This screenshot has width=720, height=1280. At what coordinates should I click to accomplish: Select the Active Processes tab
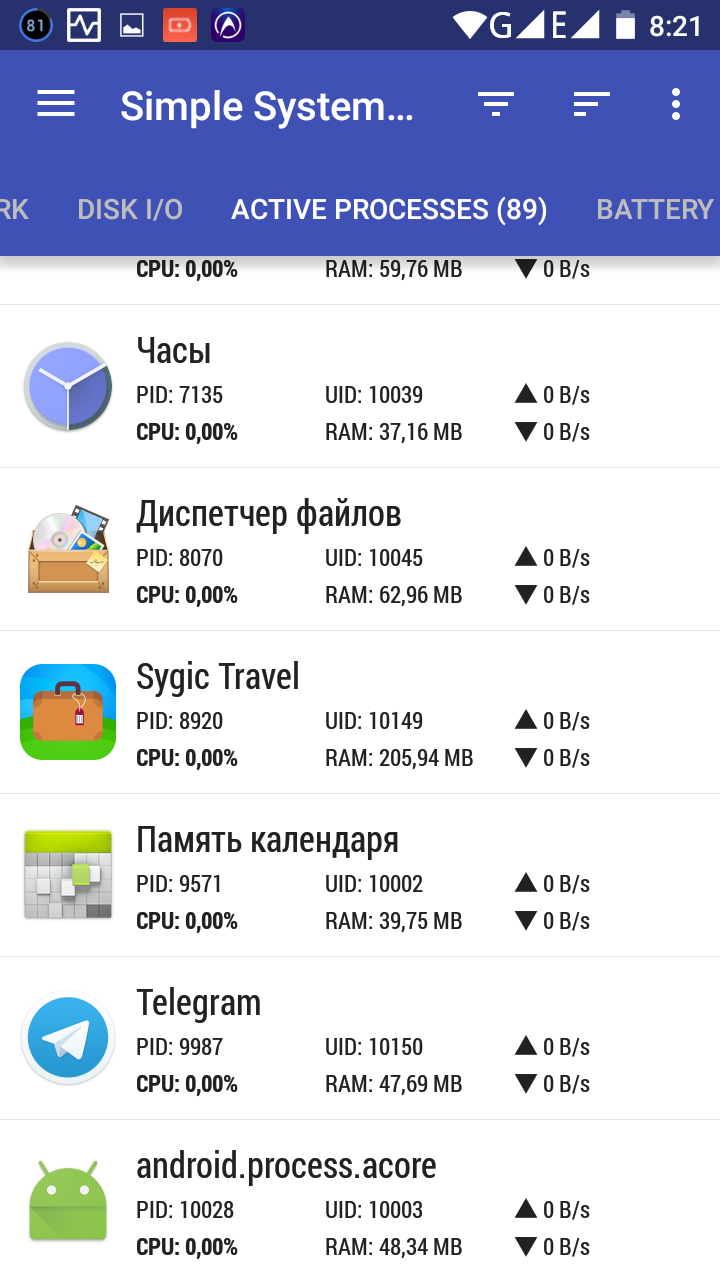[389, 209]
